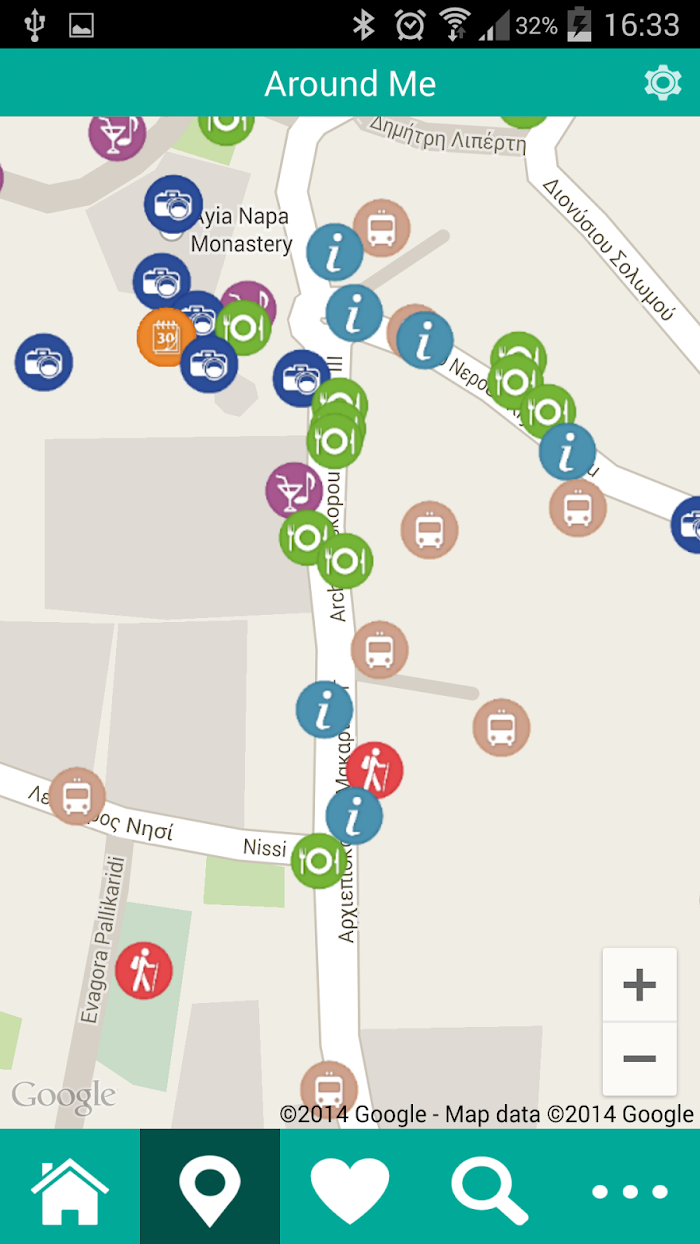700x1244 pixels.
Task: Tap the orange calendar event marker
Action: 165,337
